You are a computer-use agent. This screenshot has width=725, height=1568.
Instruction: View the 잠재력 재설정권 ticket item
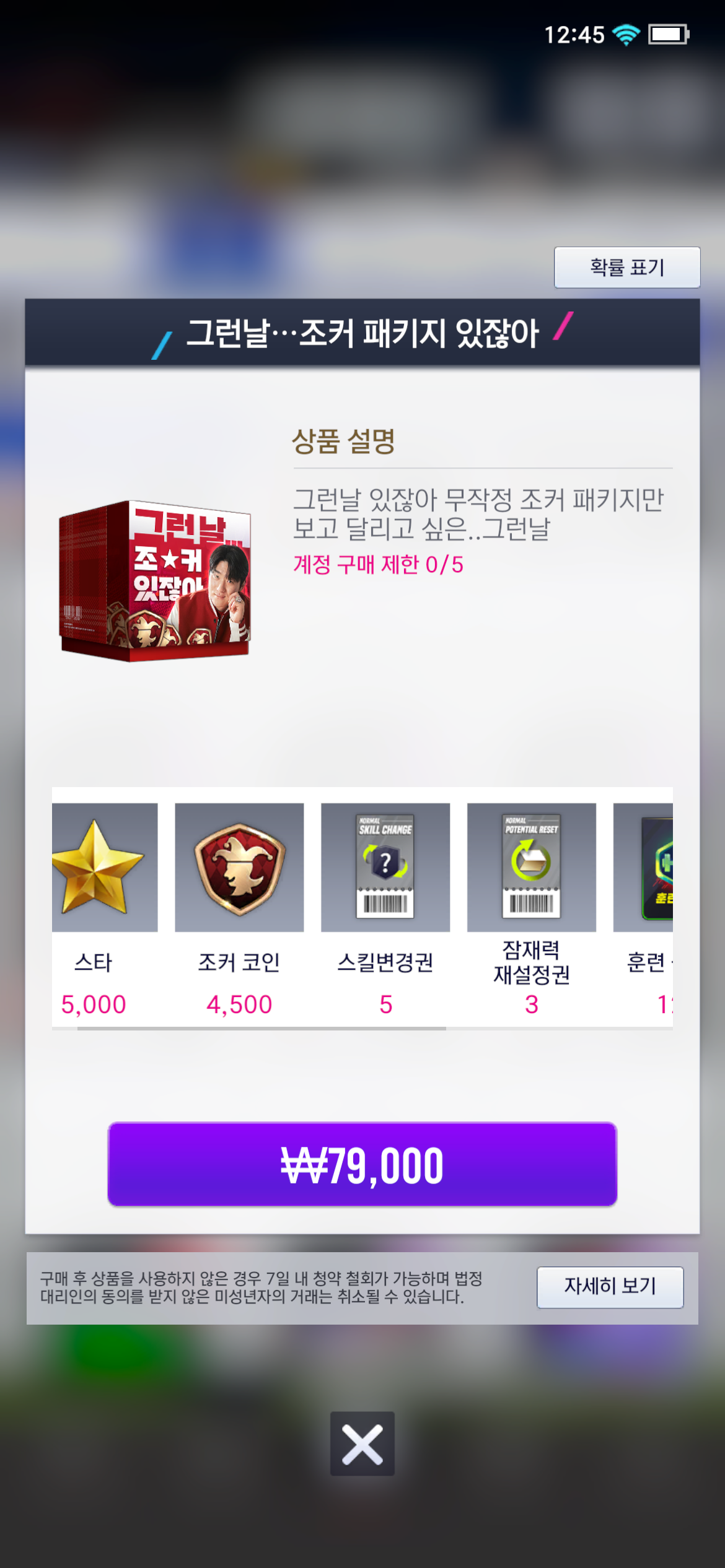pyautogui.click(x=531, y=867)
